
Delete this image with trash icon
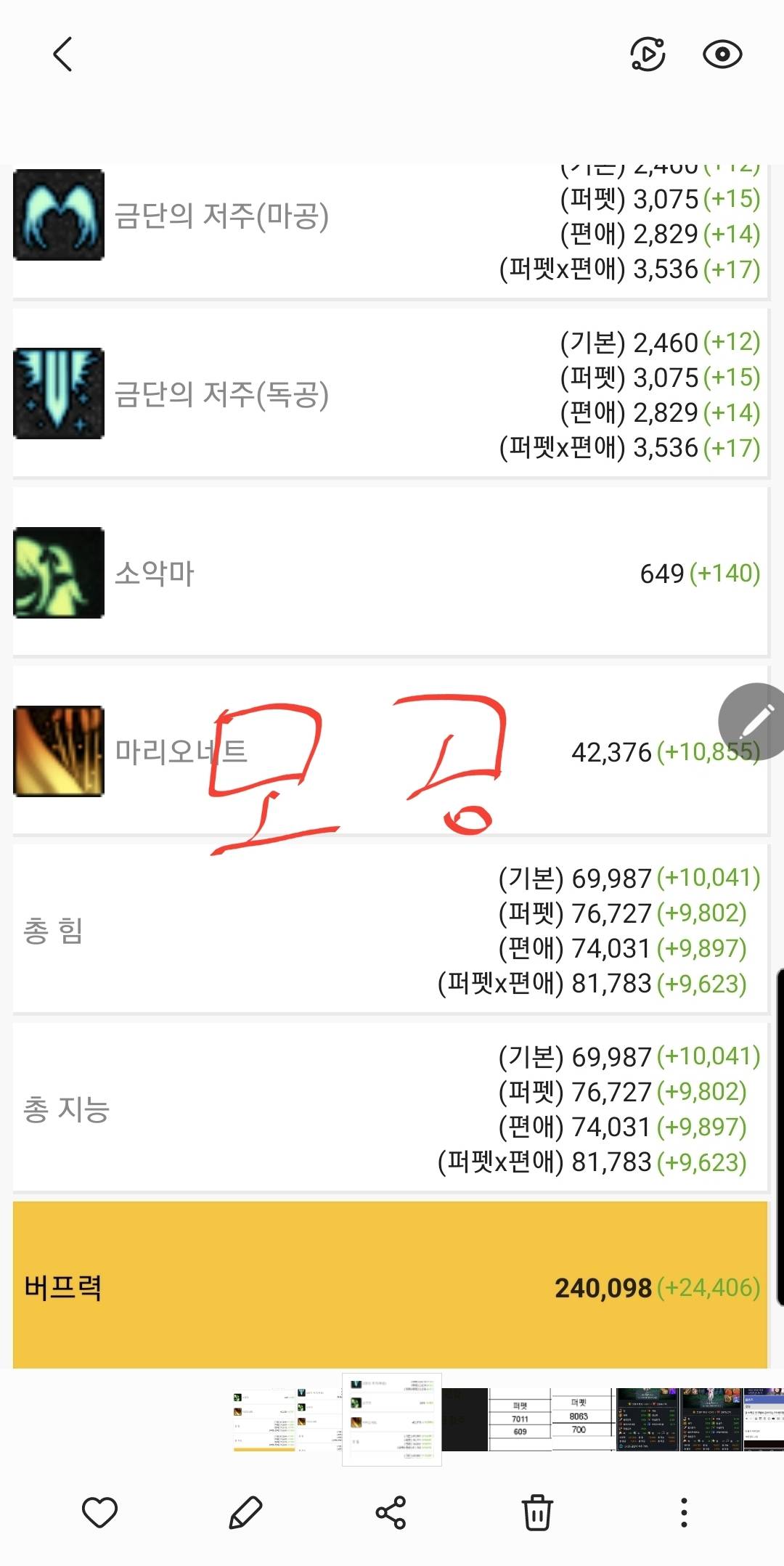pyautogui.click(x=537, y=1512)
